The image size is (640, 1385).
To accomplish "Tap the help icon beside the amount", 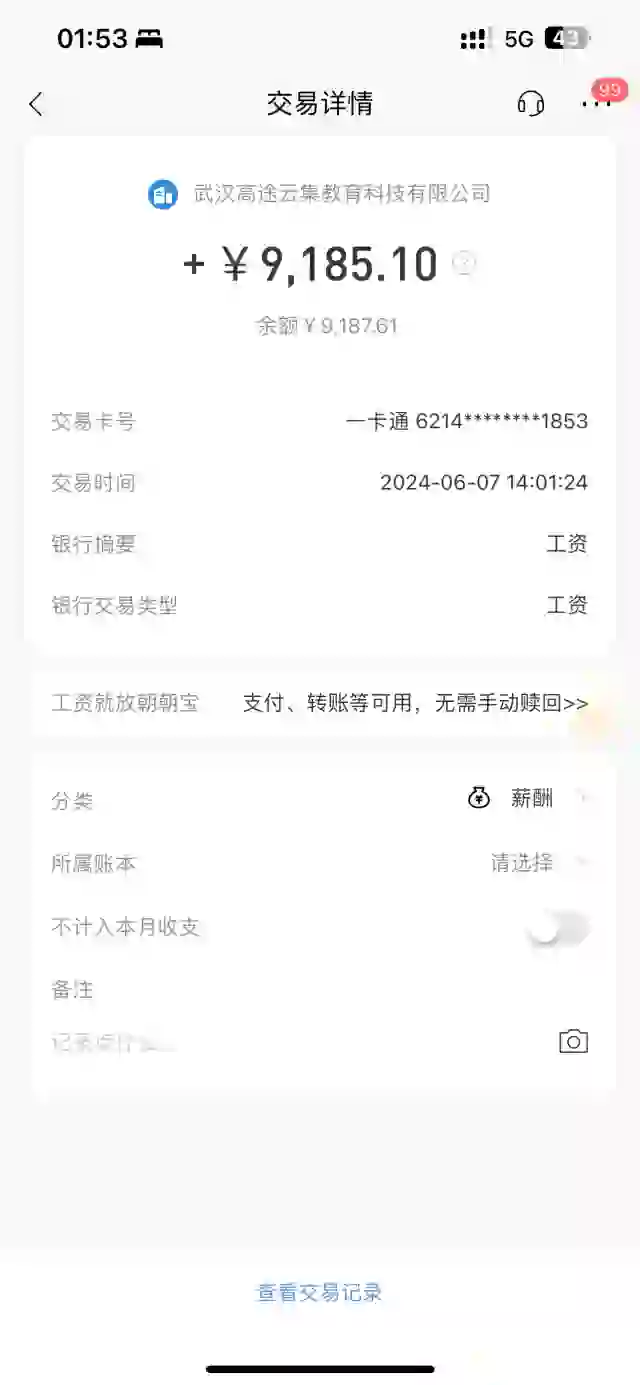I will tap(463, 263).
